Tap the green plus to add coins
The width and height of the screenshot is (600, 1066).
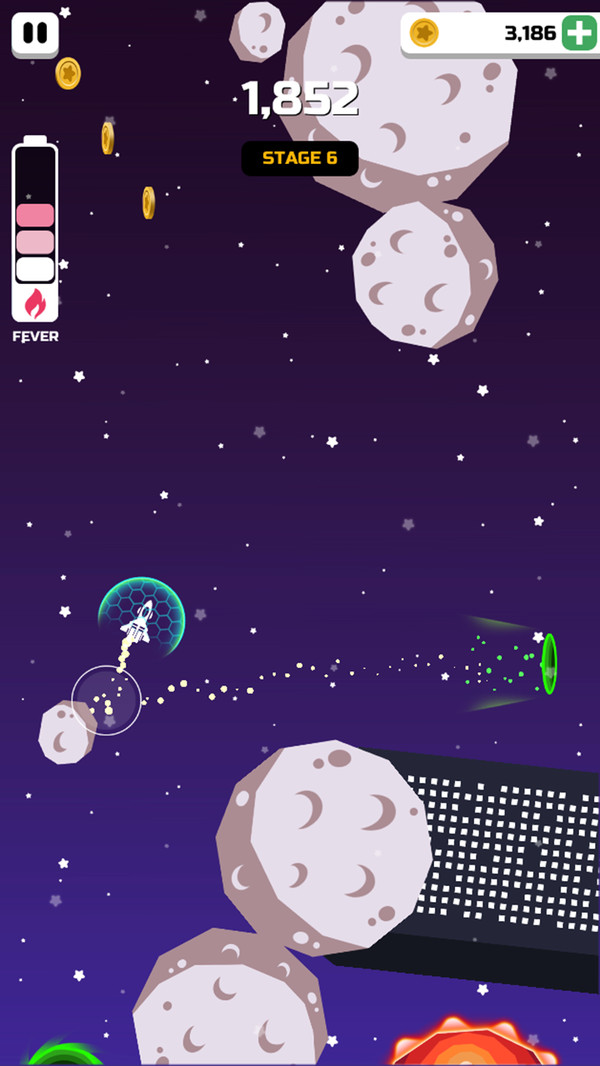pos(579,33)
